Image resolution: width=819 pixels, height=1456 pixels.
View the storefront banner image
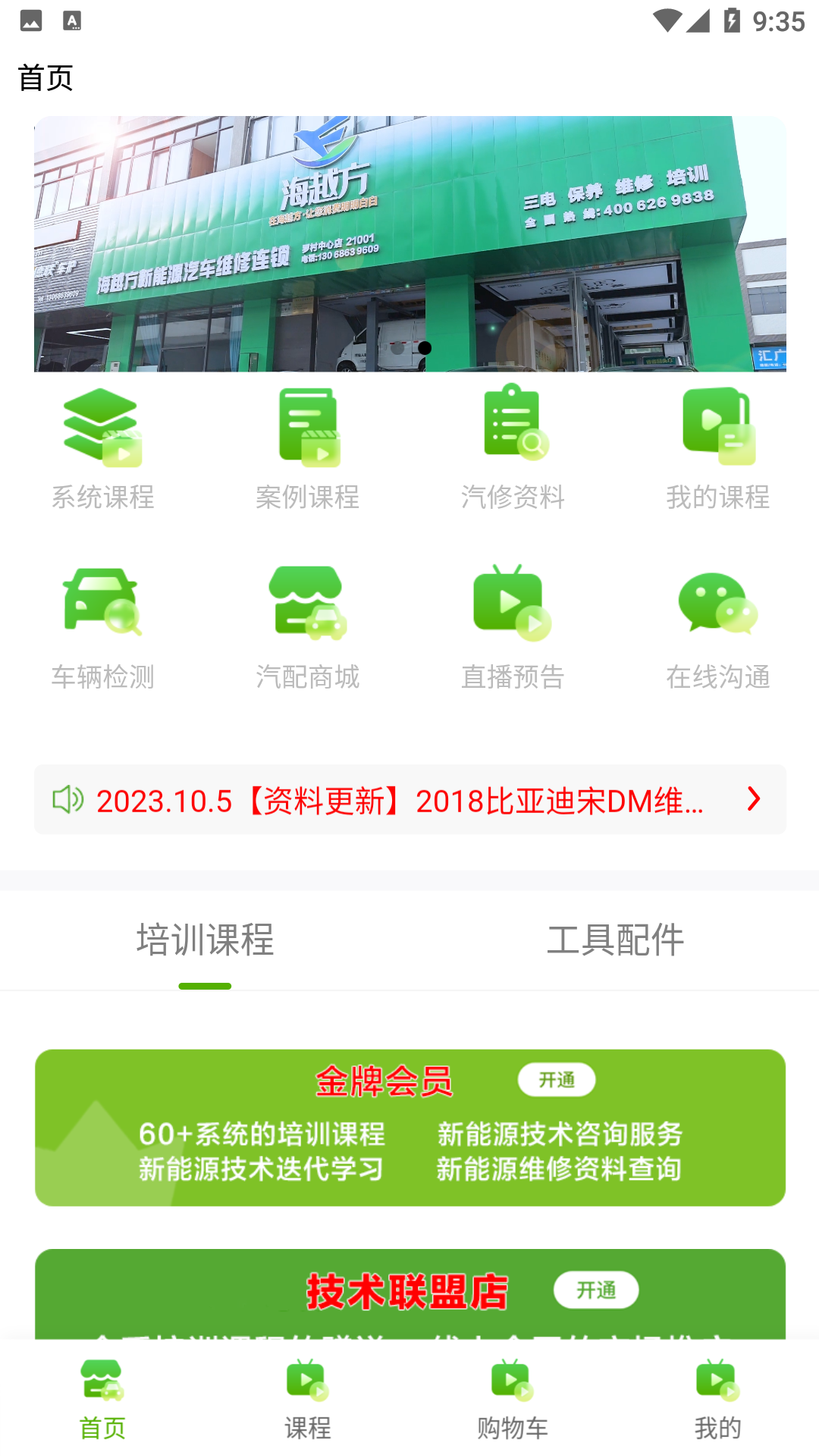point(409,246)
